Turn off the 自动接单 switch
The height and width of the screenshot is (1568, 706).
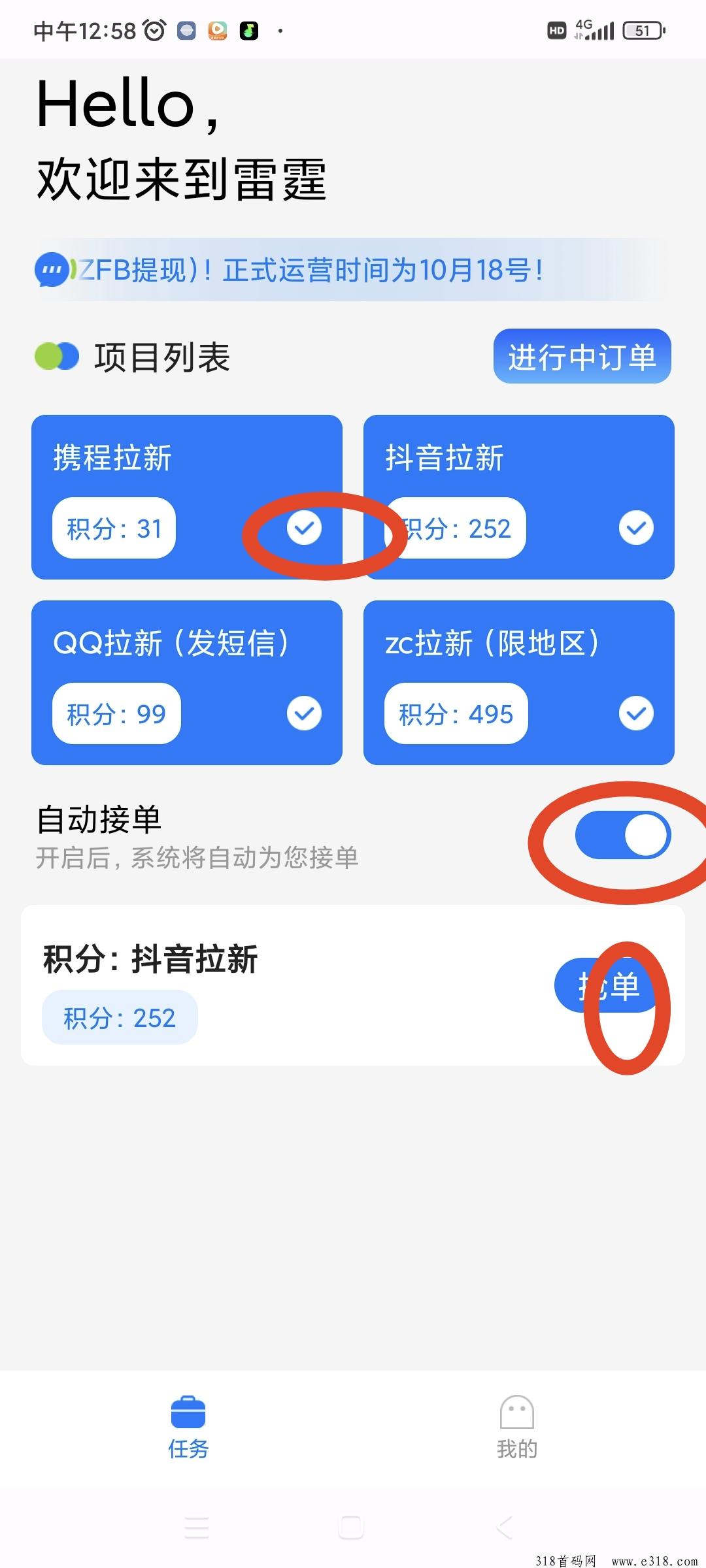click(x=622, y=836)
